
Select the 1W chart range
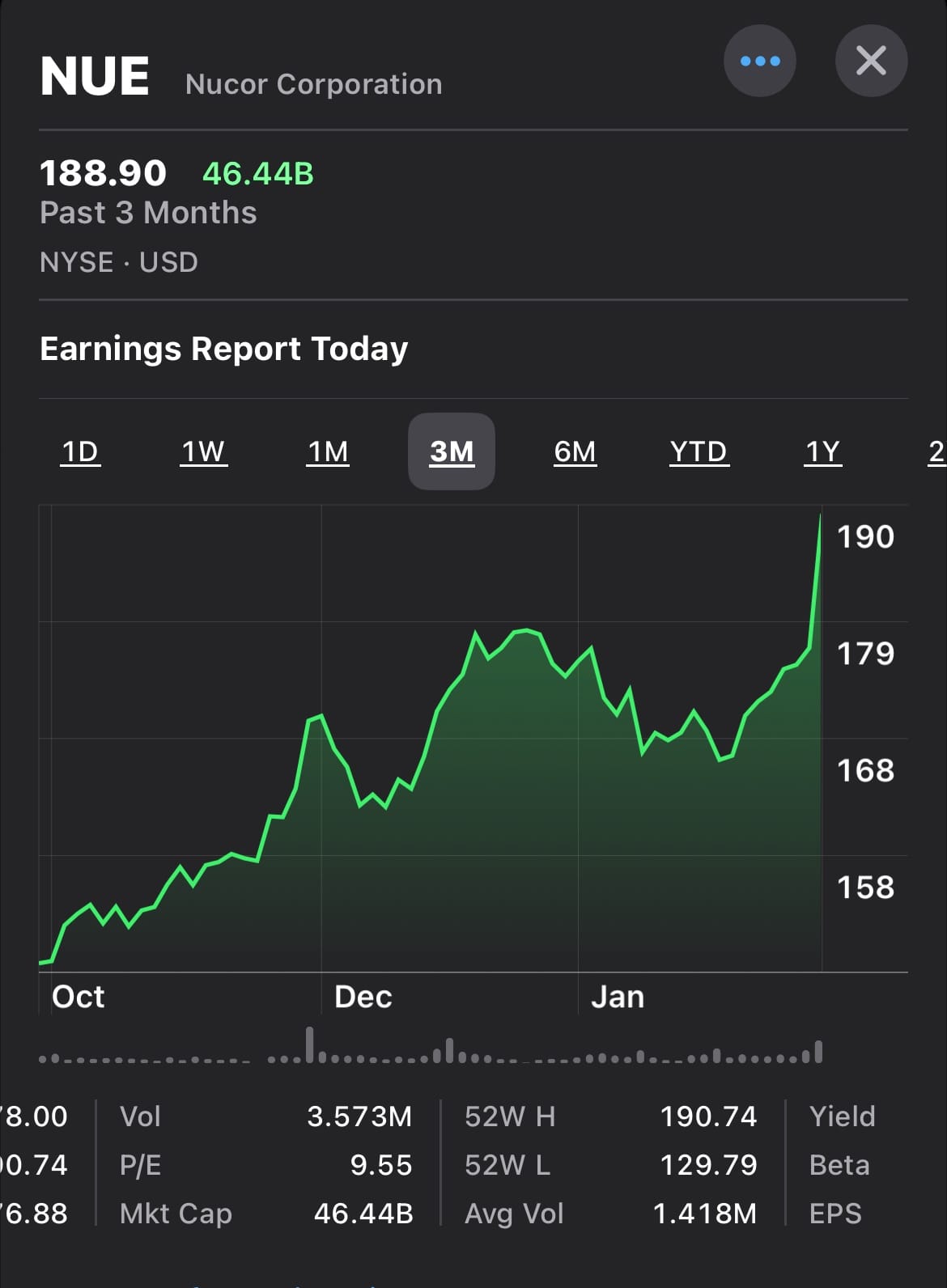click(203, 451)
